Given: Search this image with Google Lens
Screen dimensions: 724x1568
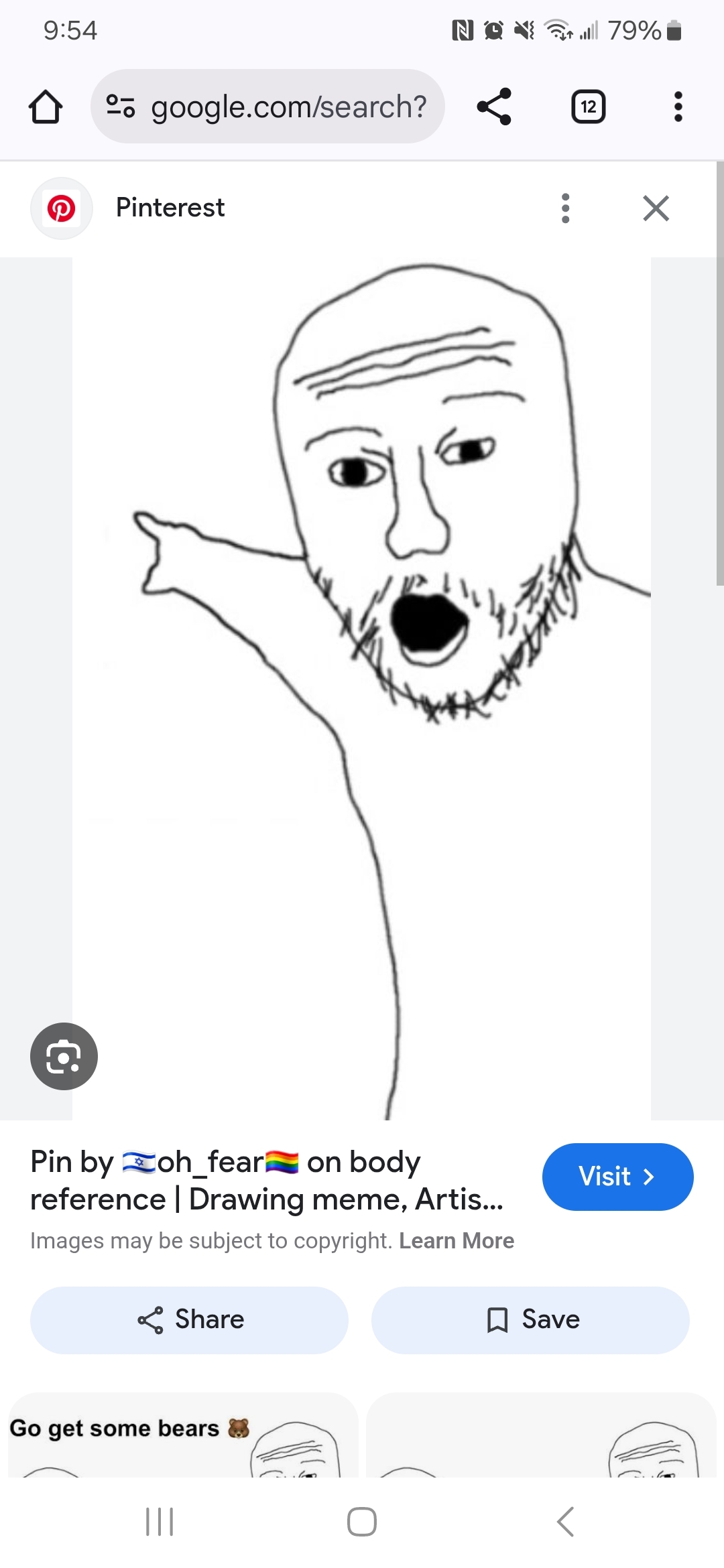Looking at the screenshot, I should click(x=64, y=1056).
